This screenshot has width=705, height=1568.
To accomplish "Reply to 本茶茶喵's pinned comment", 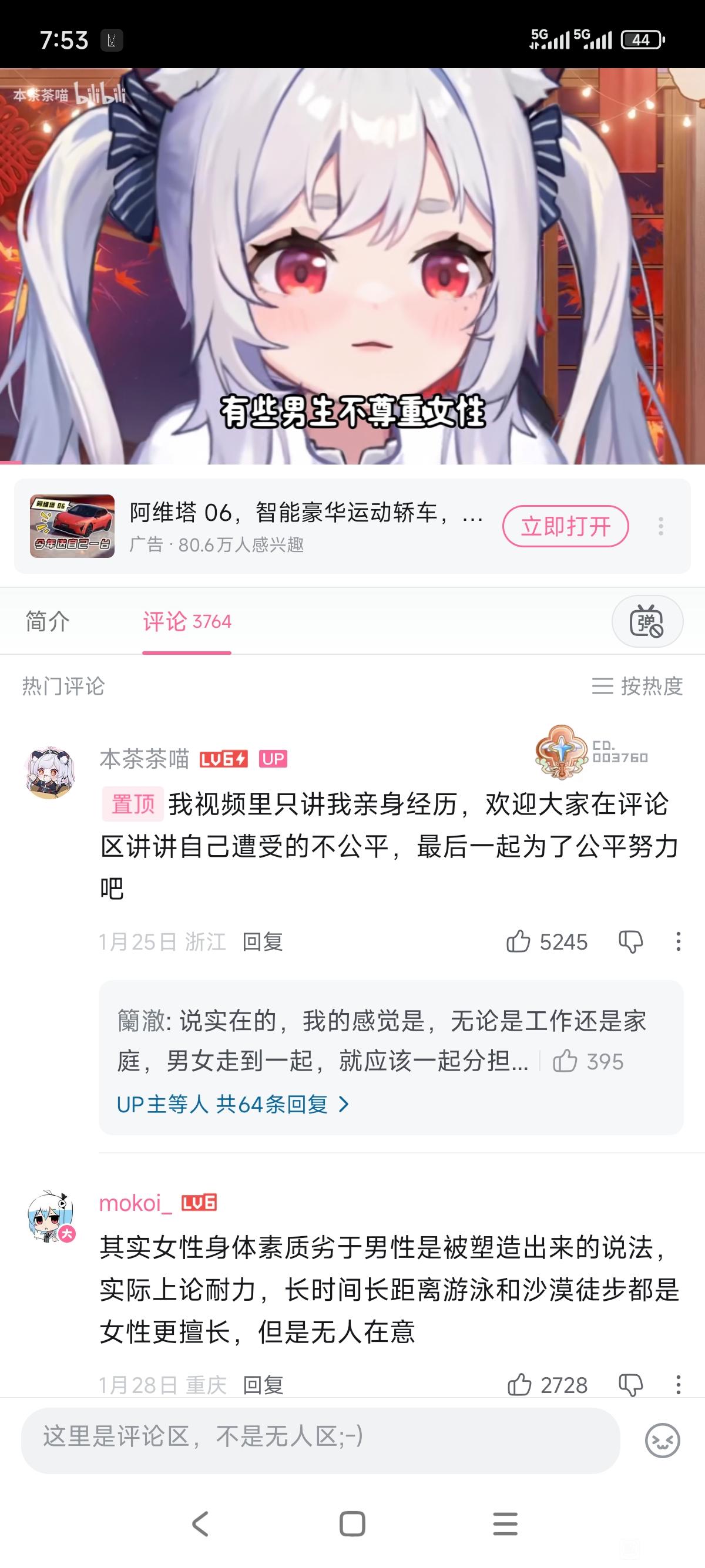I will pos(263,941).
